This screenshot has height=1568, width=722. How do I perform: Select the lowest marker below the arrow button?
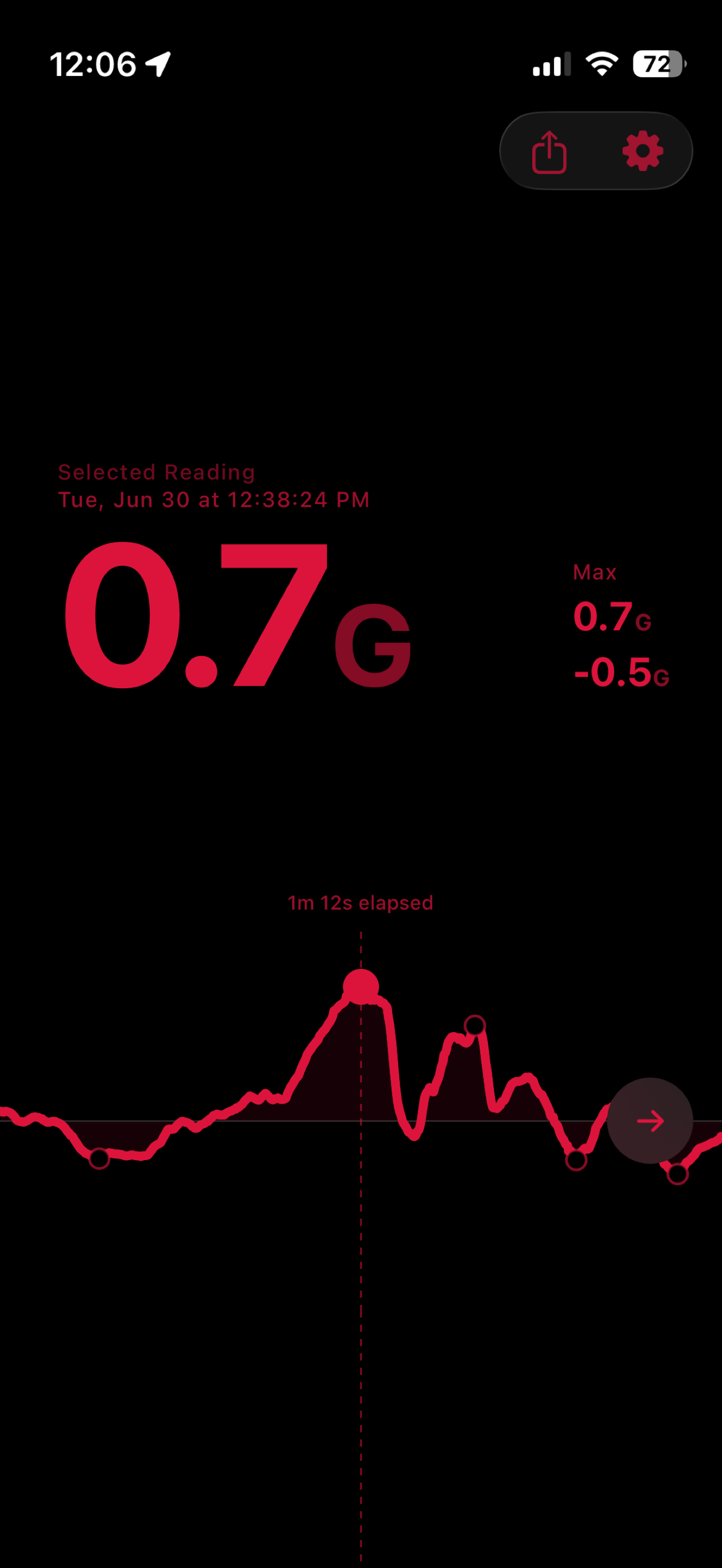pos(678,1174)
